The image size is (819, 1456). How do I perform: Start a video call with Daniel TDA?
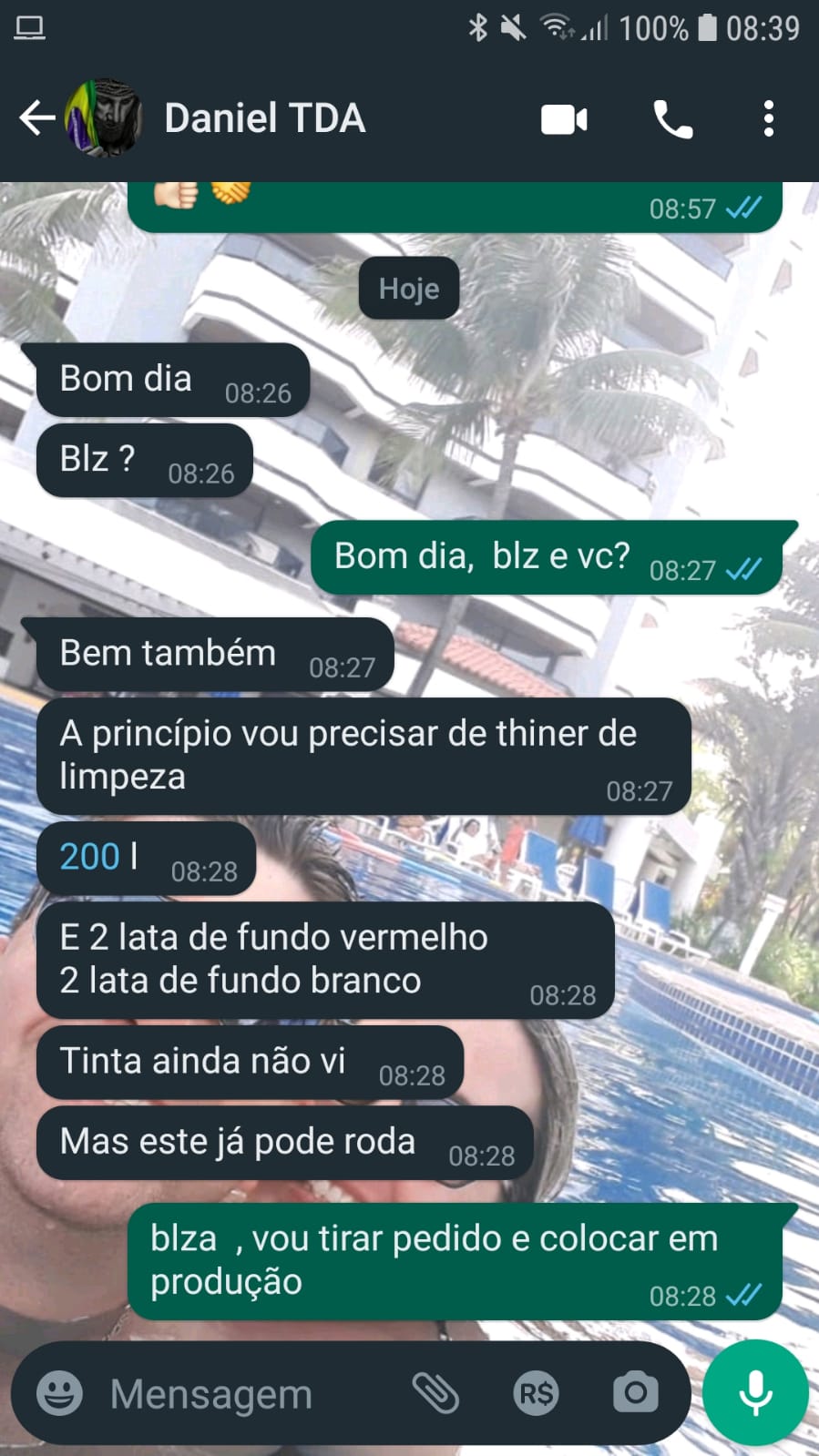click(564, 119)
